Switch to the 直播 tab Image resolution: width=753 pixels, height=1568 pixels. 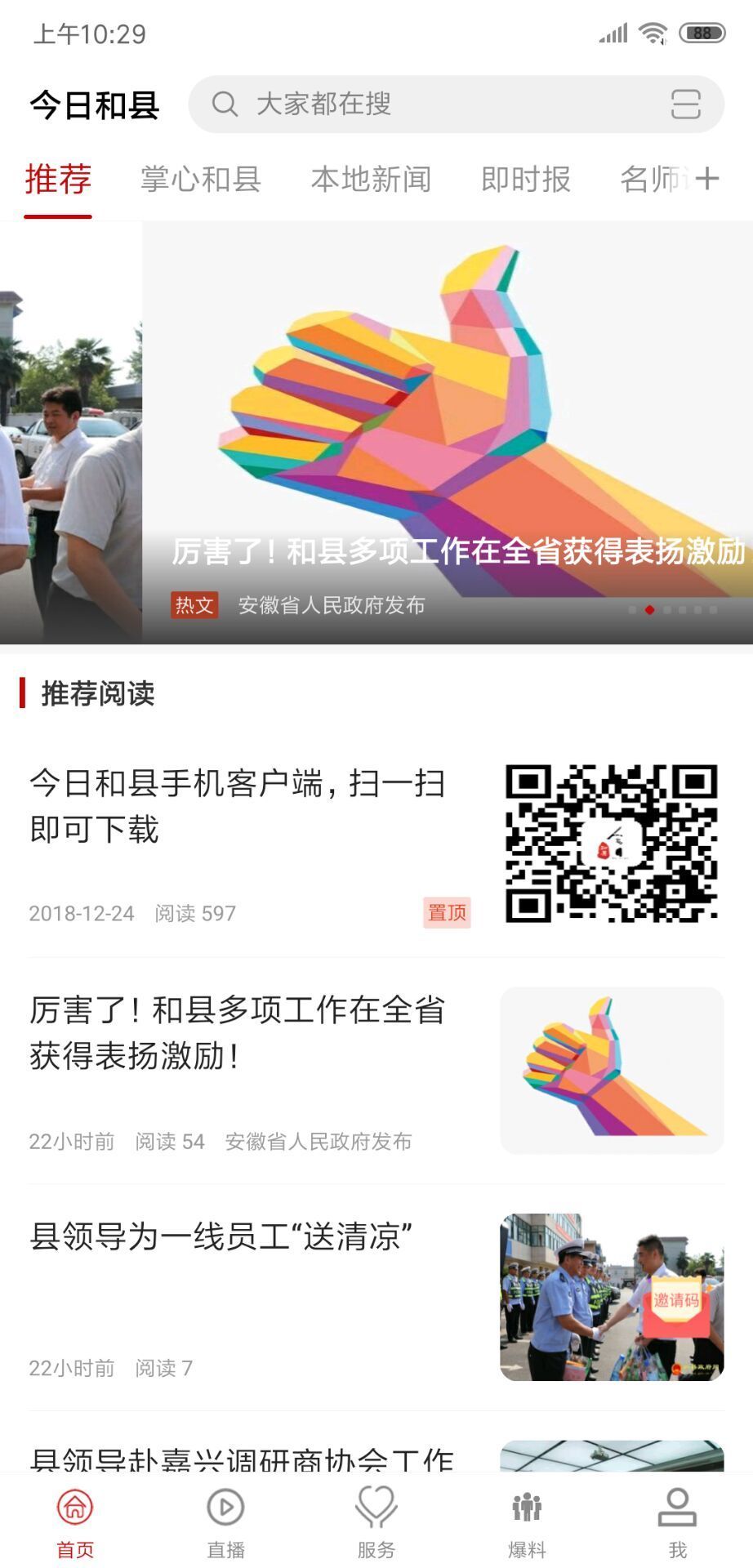click(225, 1522)
